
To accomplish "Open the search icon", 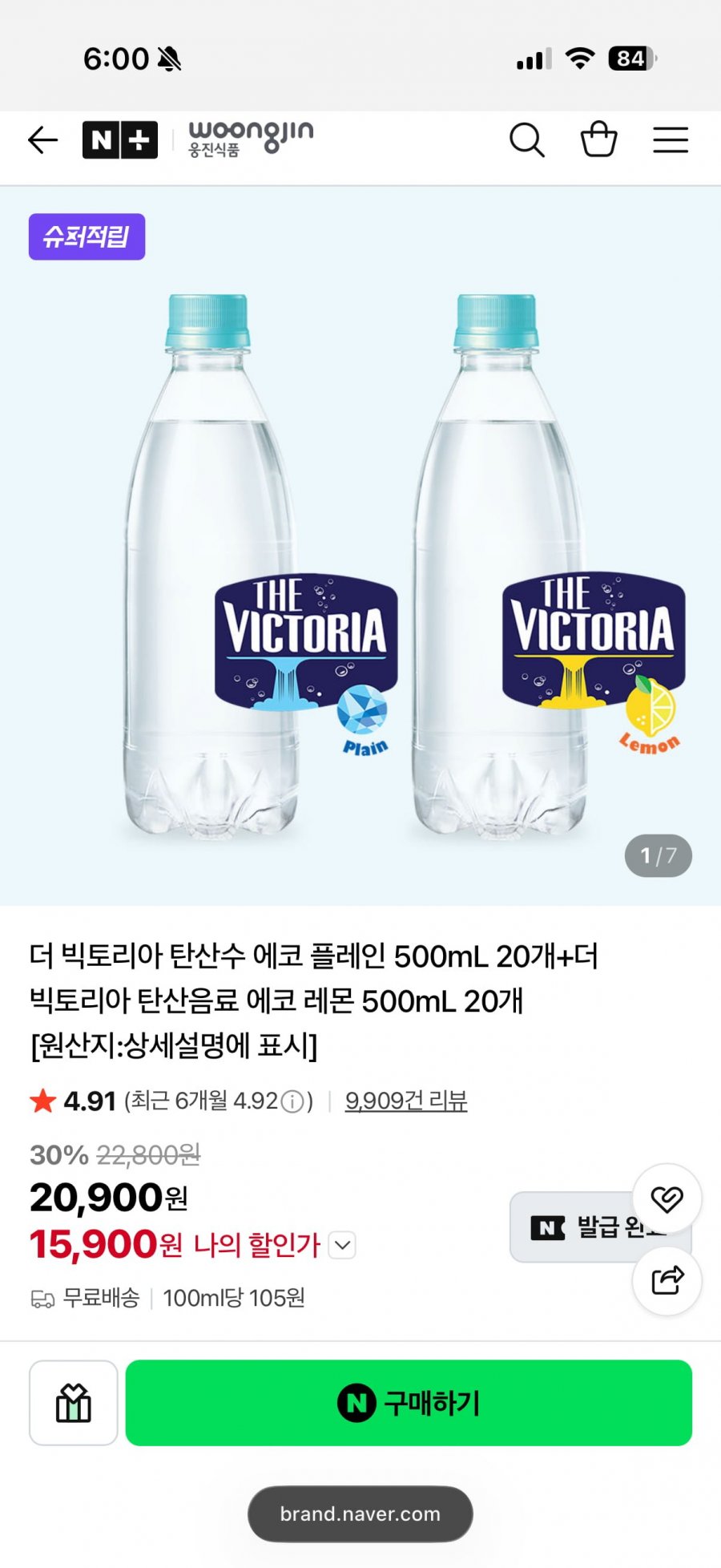I will pyautogui.click(x=527, y=140).
